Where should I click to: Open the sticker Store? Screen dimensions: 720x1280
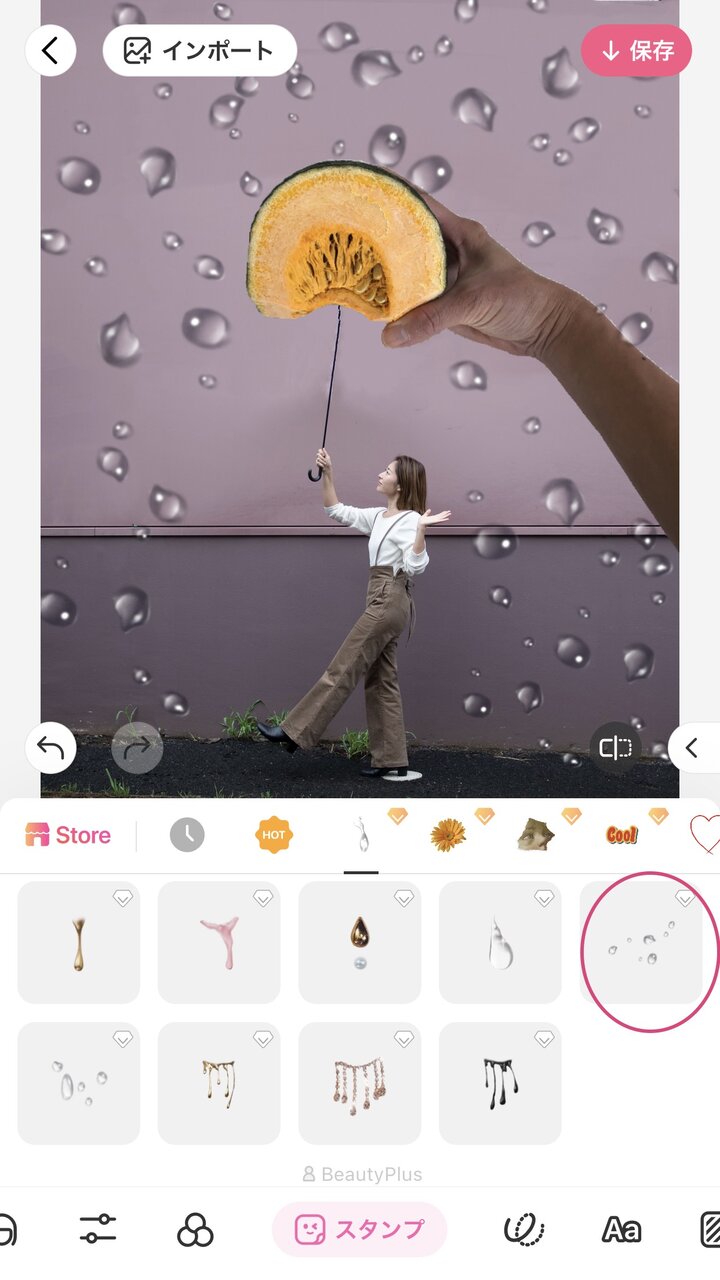point(68,835)
